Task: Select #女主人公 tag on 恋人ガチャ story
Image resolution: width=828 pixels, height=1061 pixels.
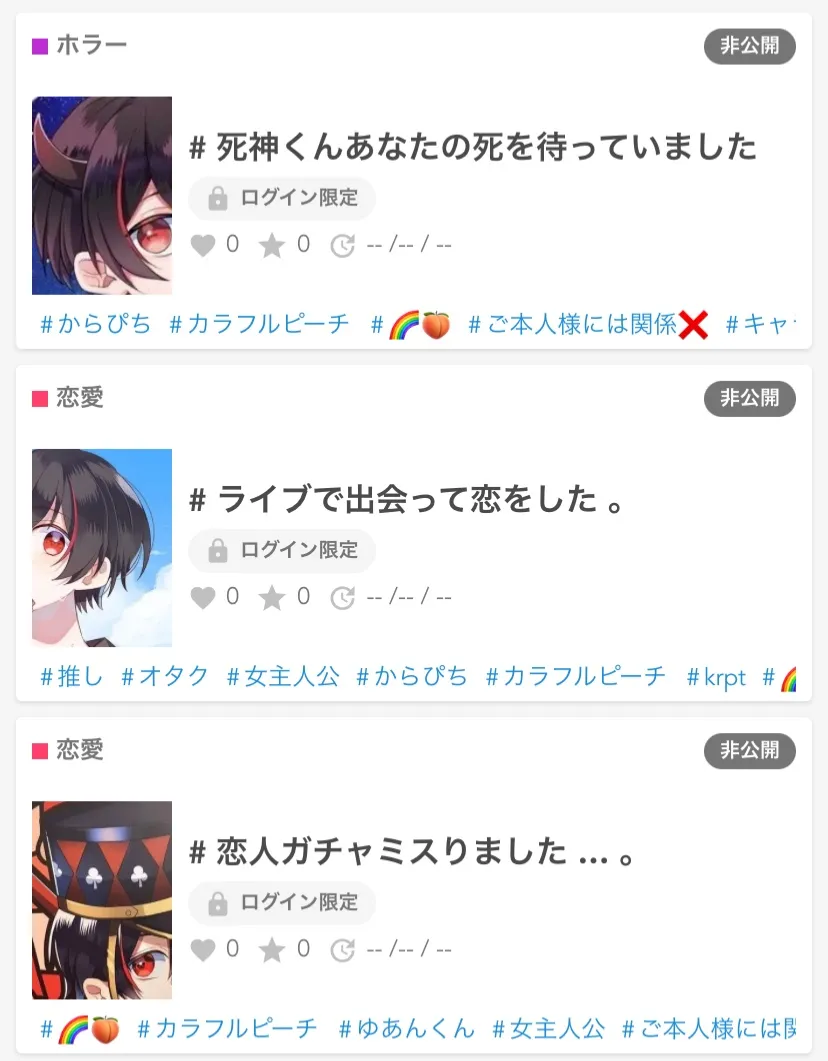Action: (549, 1028)
